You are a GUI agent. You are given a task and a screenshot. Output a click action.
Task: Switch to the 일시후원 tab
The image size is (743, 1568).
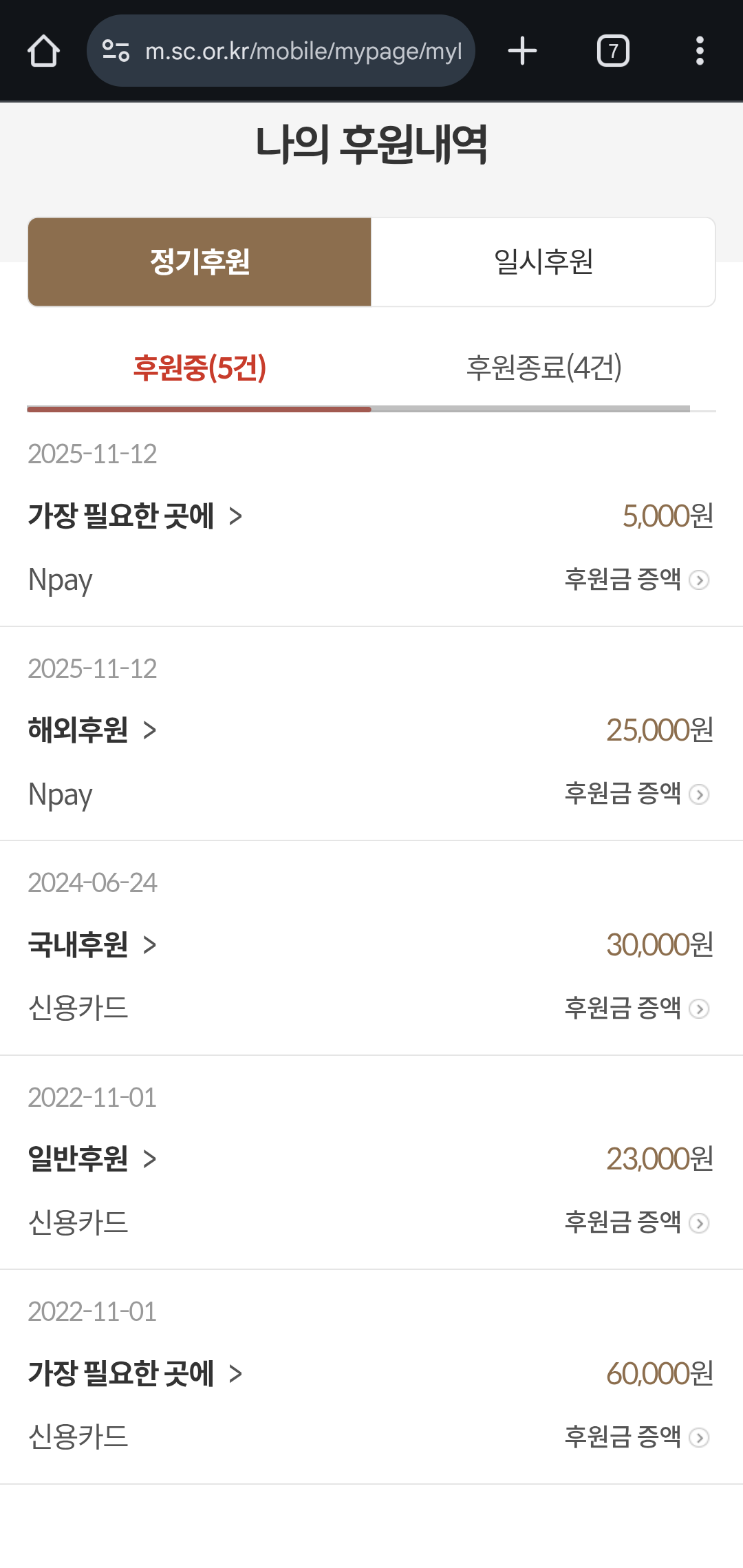[x=543, y=262]
